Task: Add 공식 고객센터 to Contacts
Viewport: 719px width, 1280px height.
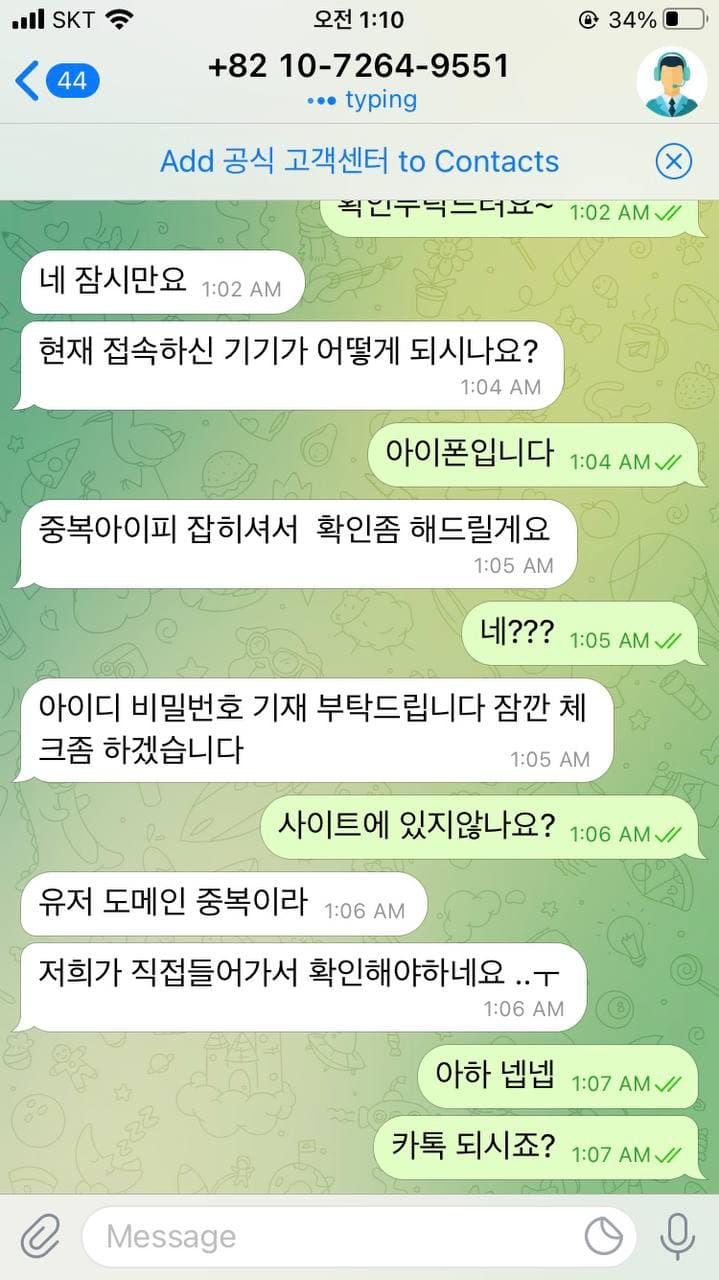Action: tap(359, 161)
